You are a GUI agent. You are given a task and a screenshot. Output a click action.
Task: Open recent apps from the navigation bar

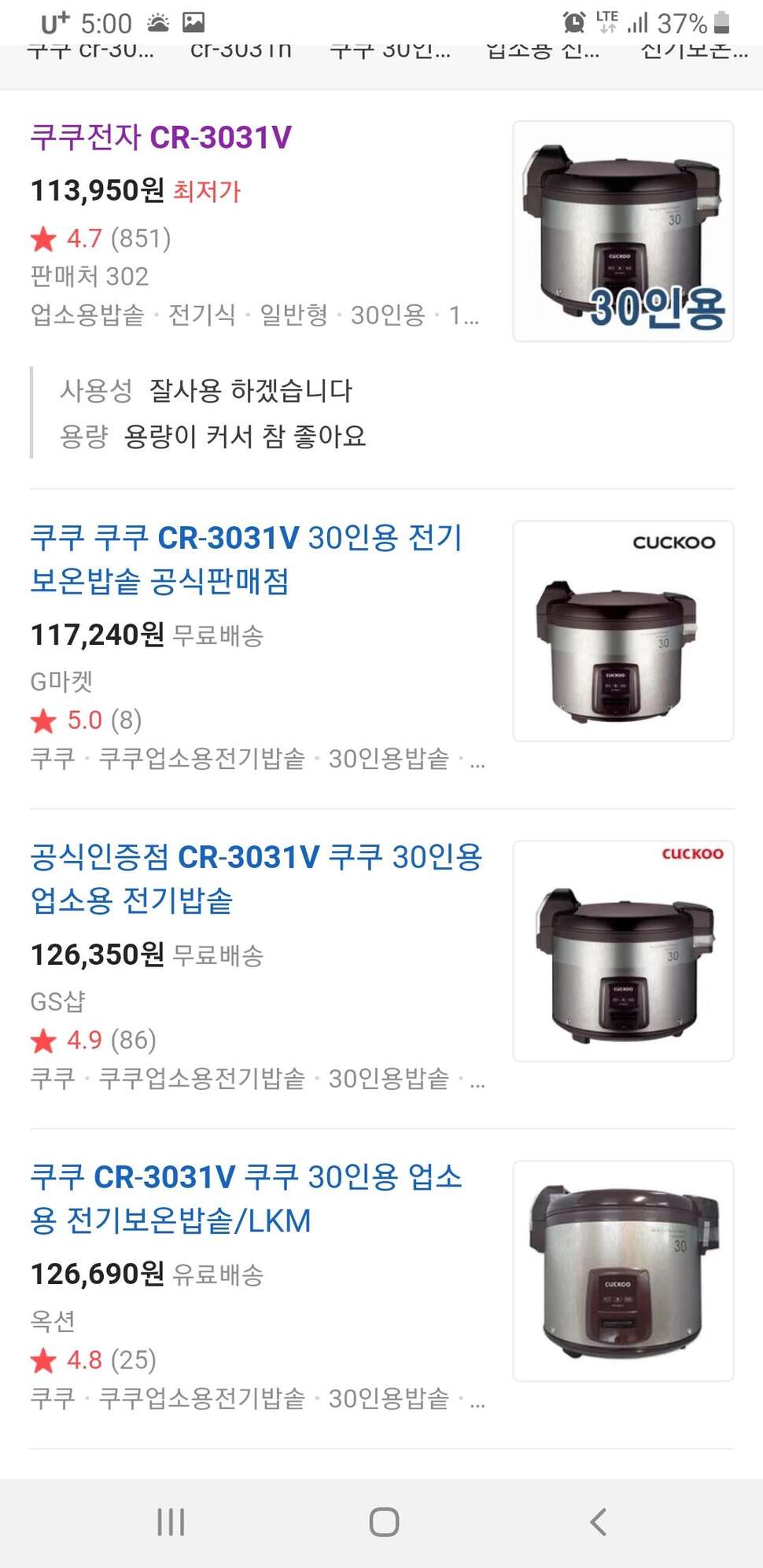point(171,1522)
